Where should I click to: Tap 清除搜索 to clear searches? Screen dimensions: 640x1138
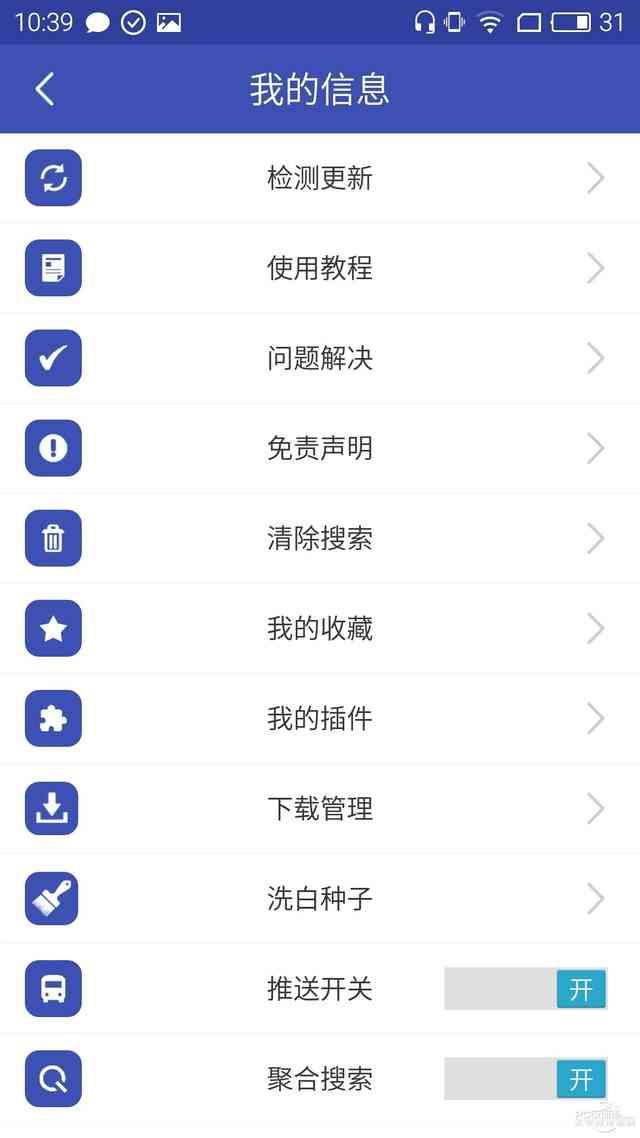tap(320, 538)
